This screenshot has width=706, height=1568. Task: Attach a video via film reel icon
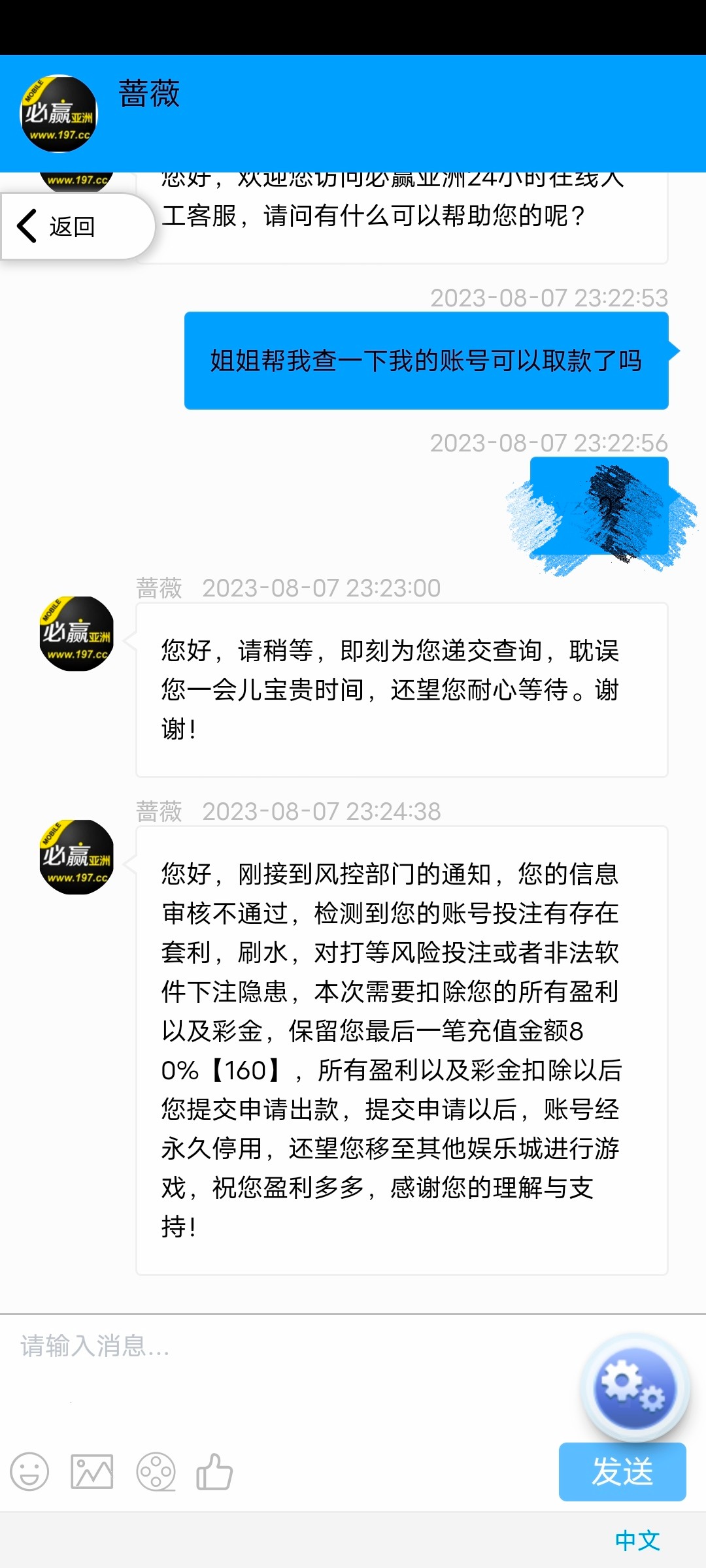tap(156, 1472)
